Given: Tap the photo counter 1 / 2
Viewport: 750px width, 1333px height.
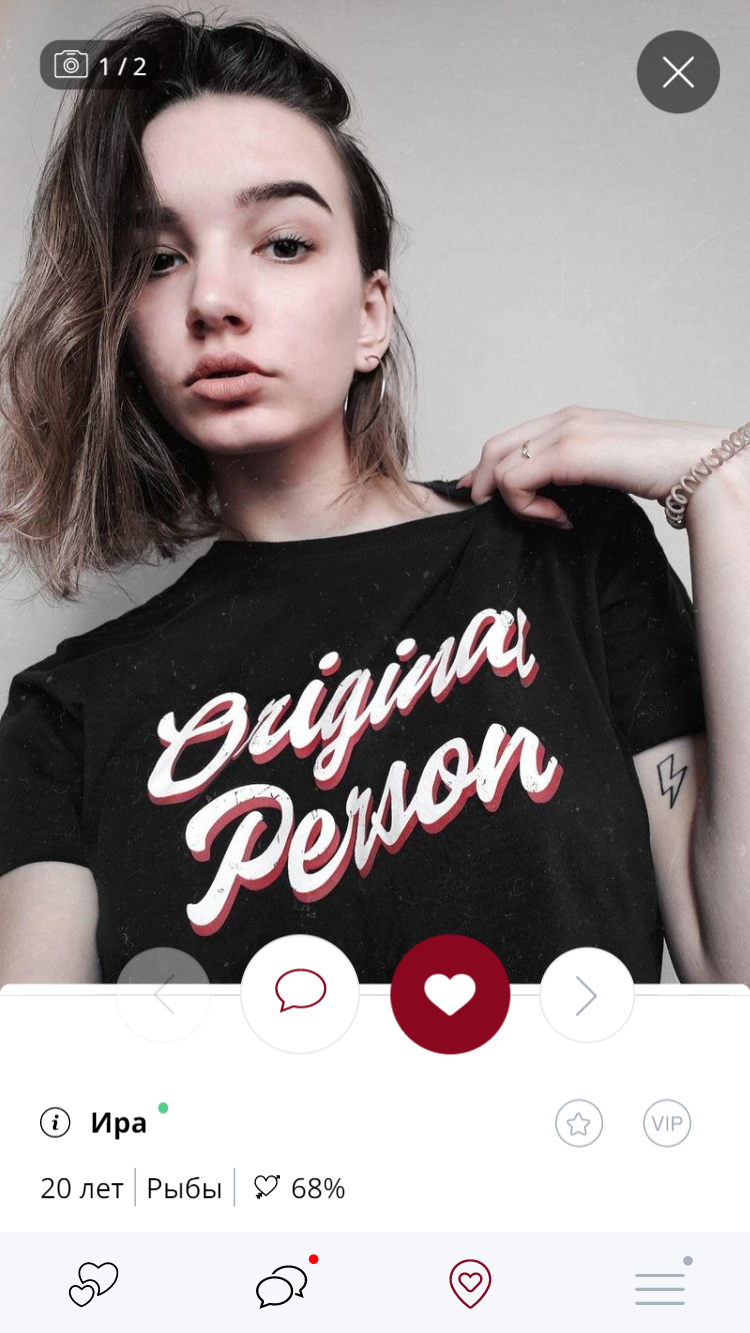Looking at the screenshot, I should pyautogui.click(x=102, y=66).
